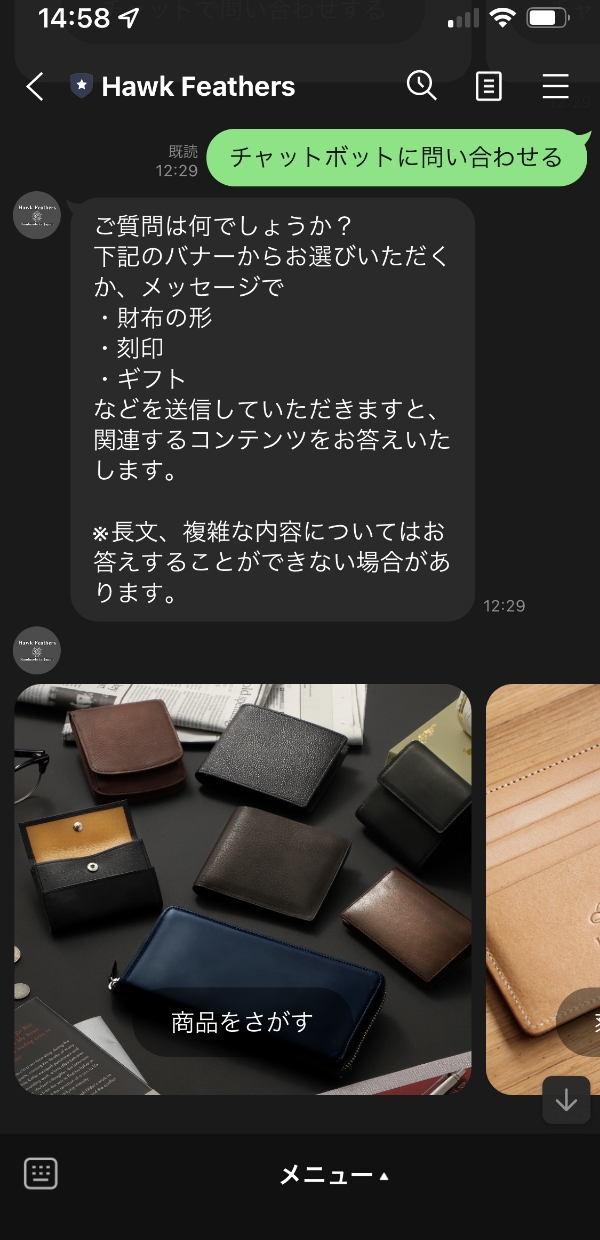Tap 商品をさがす button on wallet card
This screenshot has width=600, height=1240.
(242, 1022)
